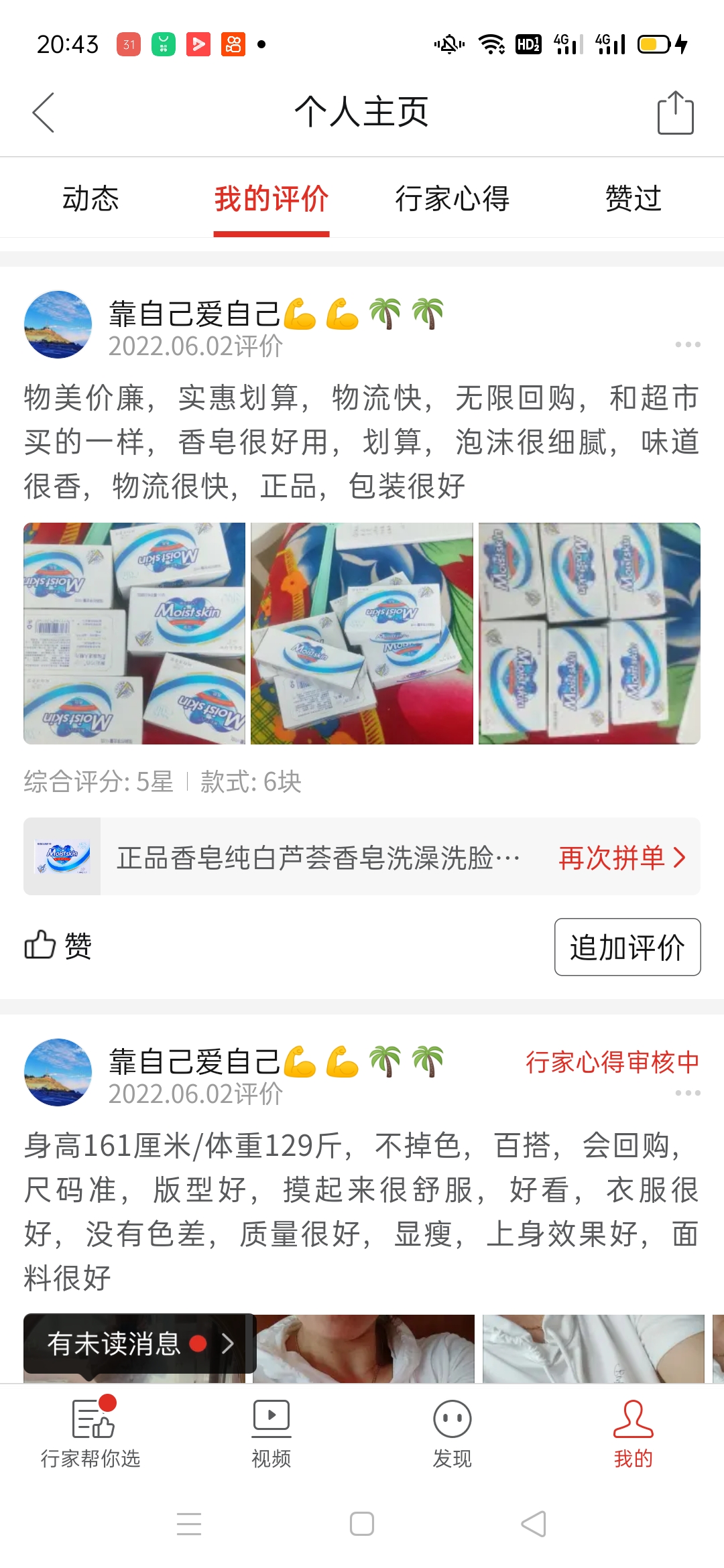Open the three-dot menu on the clothing review
Image resolution: width=724 pixels, height=1568 pixels.
tap(688, 1093)
